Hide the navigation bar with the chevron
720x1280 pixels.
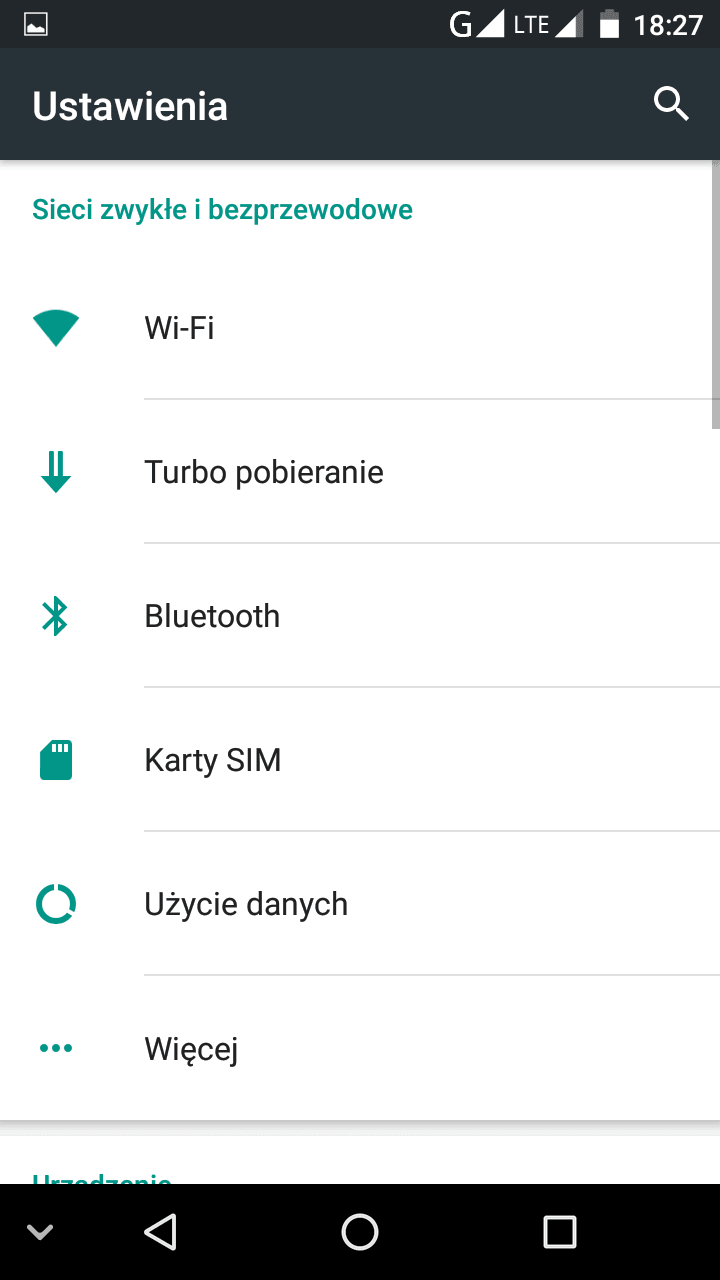coord(40,1232)
